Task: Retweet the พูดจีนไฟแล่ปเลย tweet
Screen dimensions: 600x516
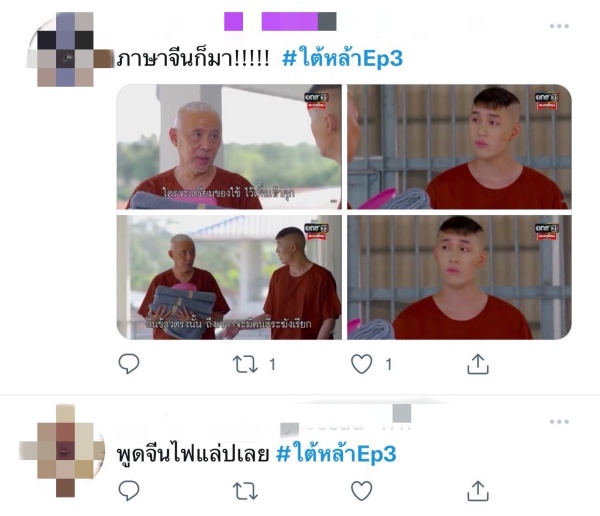Action: pos(245,490)
